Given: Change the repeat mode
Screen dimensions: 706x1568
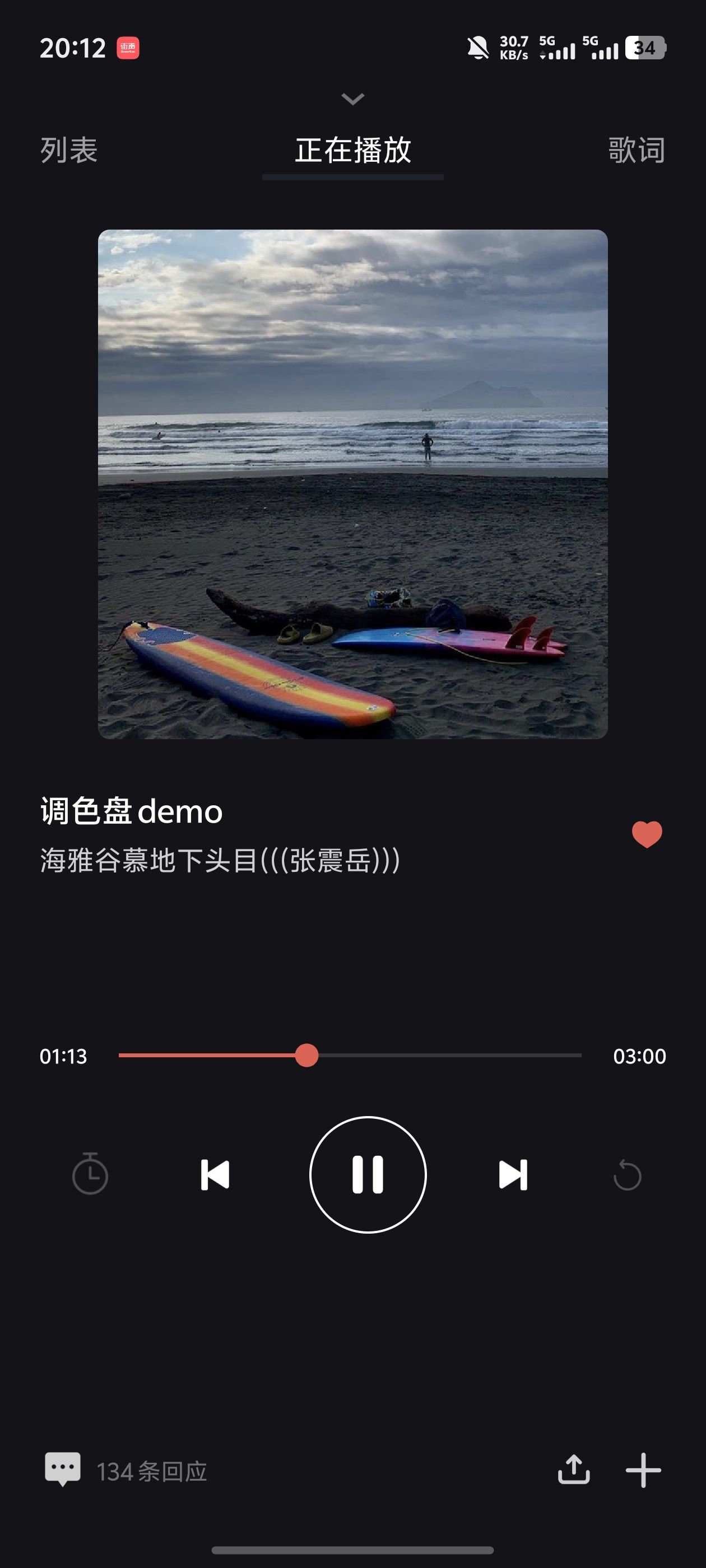Looking at the screenshot, I should 627,1175.
